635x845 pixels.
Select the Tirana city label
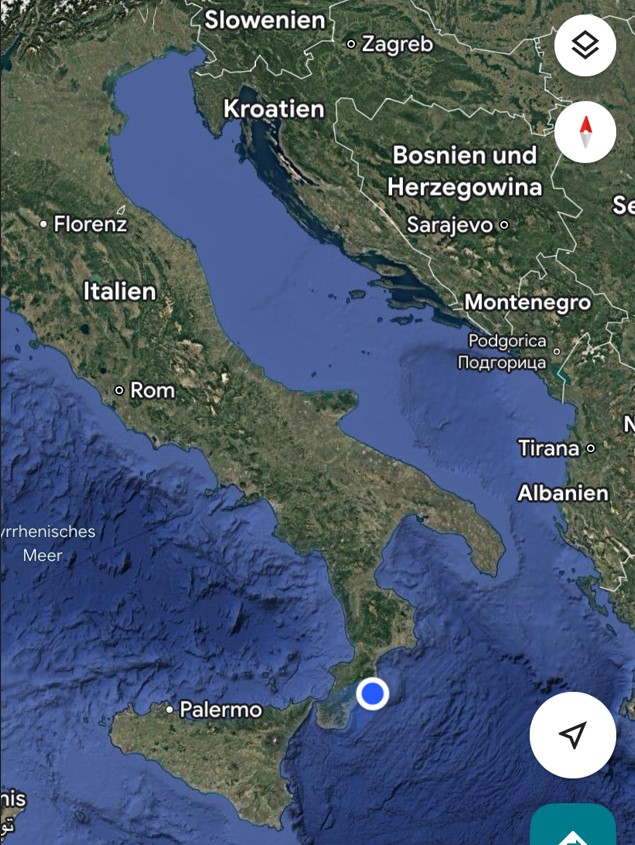(x=550, y=448)
